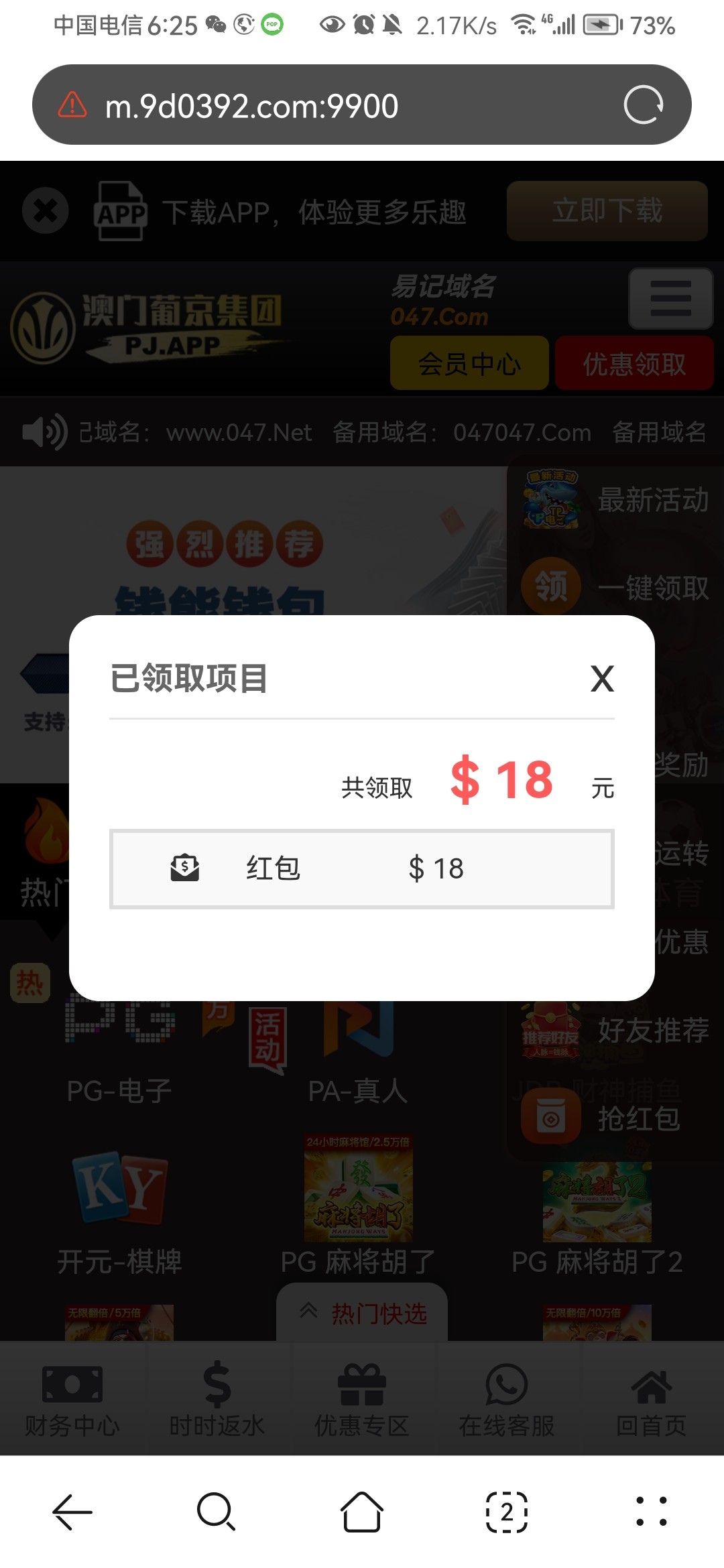Open 优惠领取
The width and height of the screenshot is (724, 1568).
coord(634,364)
